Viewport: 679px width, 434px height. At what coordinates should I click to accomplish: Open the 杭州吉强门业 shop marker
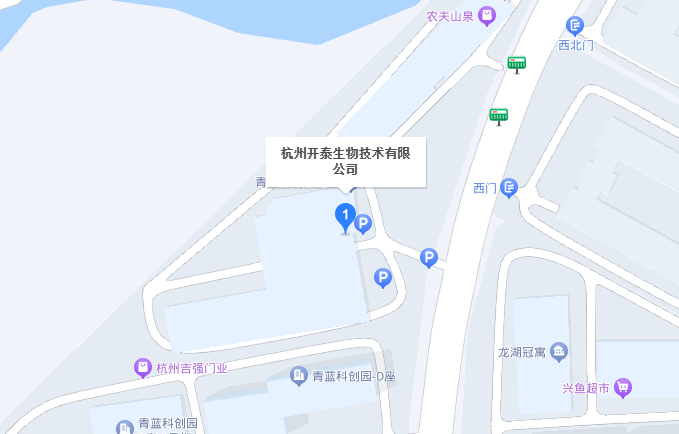tap(143, 368)
